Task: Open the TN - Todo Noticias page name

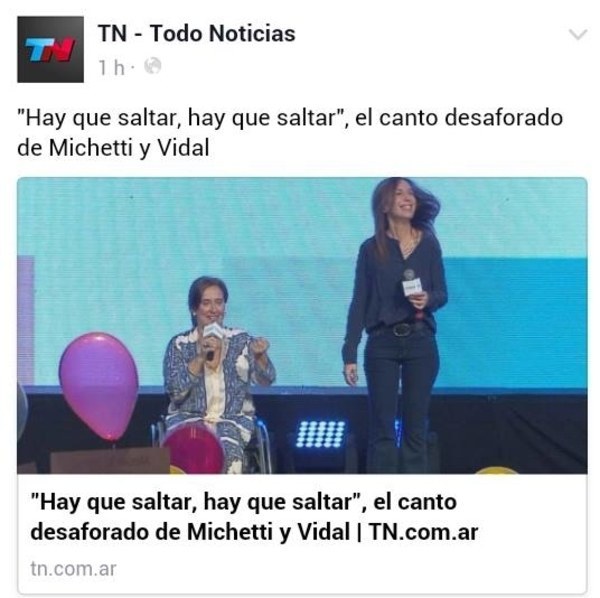Action: click(196, 34)
